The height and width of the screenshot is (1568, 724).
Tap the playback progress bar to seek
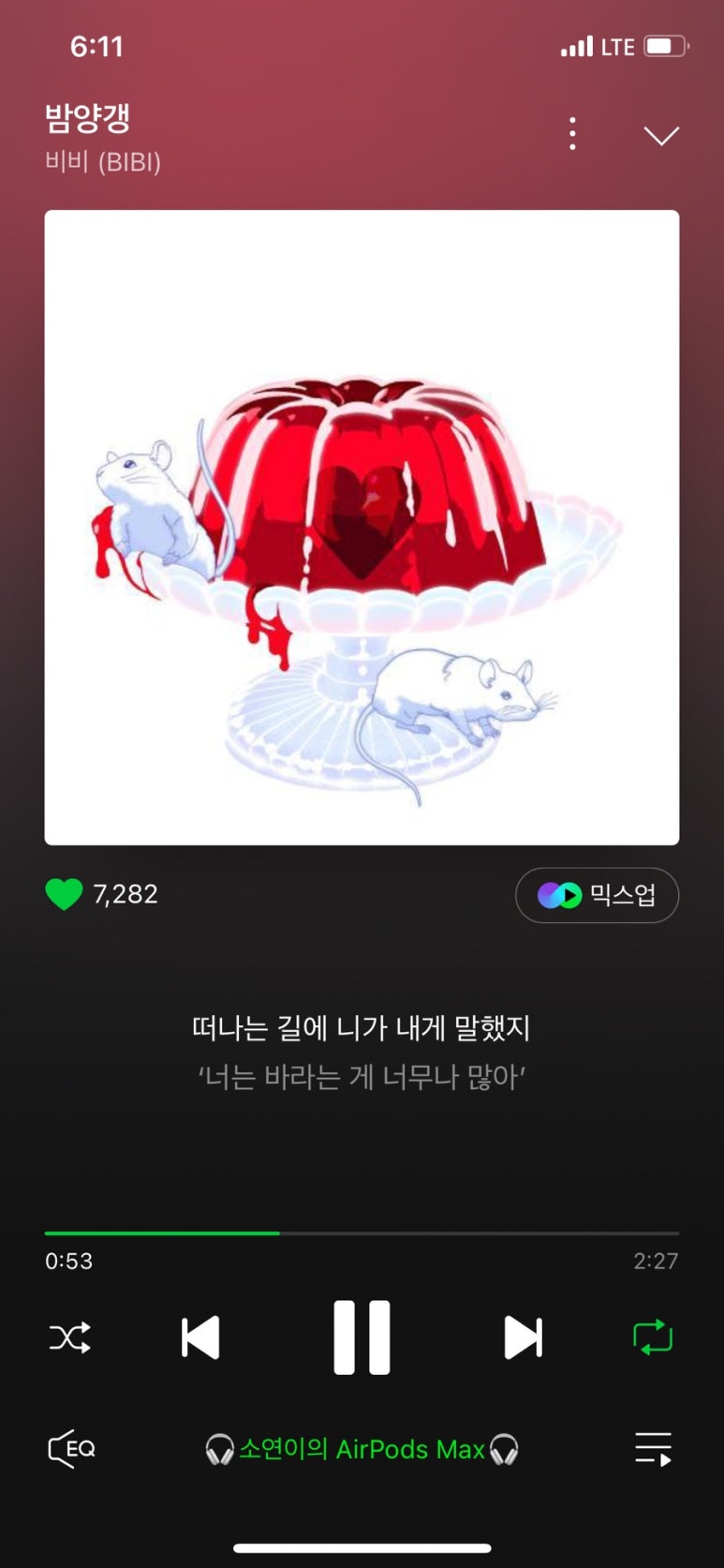pyautogui.click(x=362, y=1233)
